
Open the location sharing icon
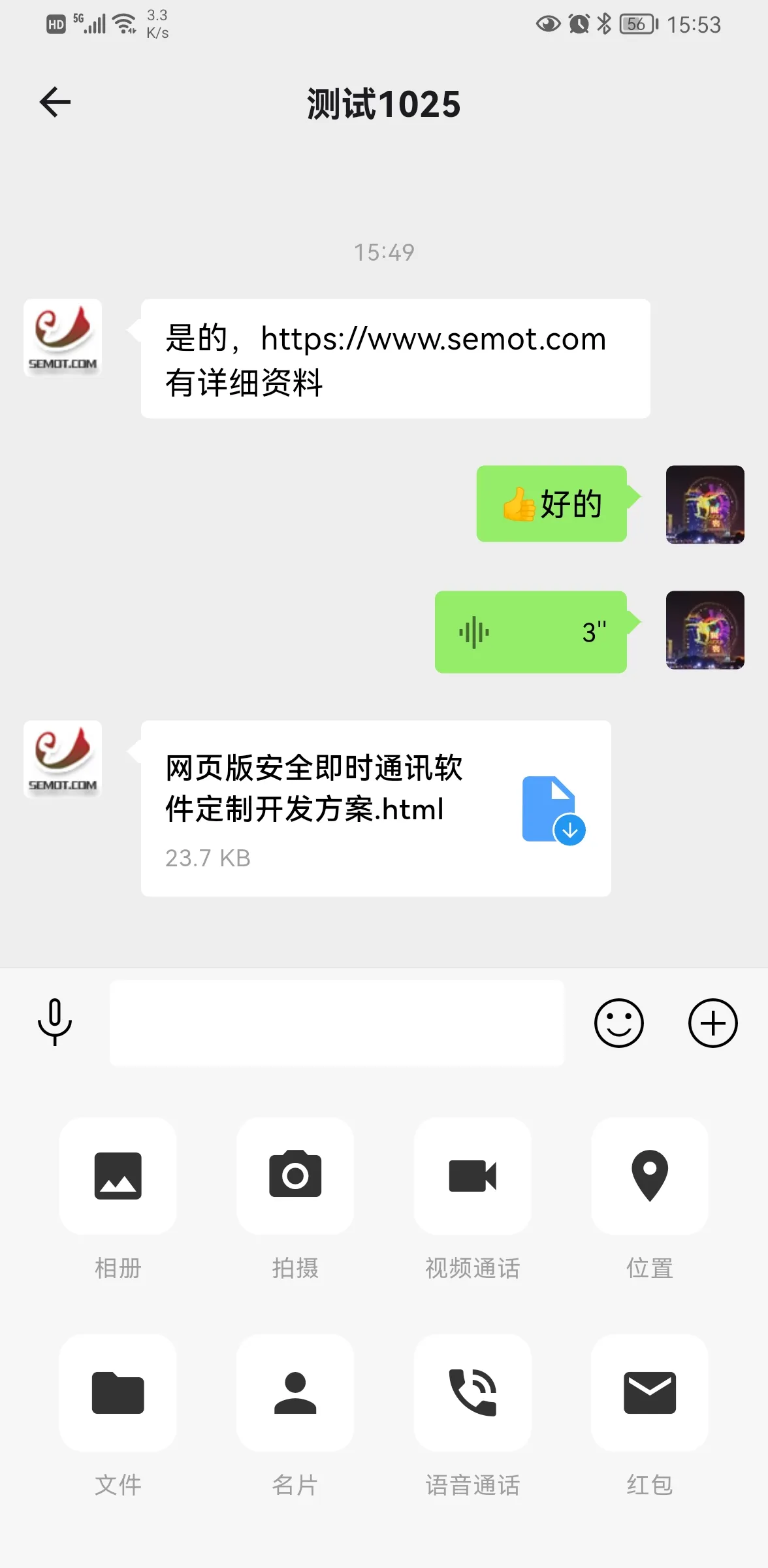point(649,1176)
